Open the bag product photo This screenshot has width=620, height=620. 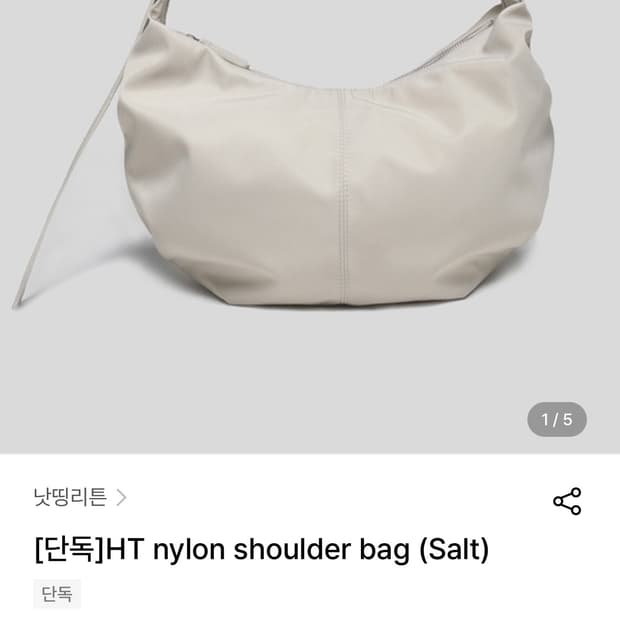pyautogui.click(x=310, y=227)
